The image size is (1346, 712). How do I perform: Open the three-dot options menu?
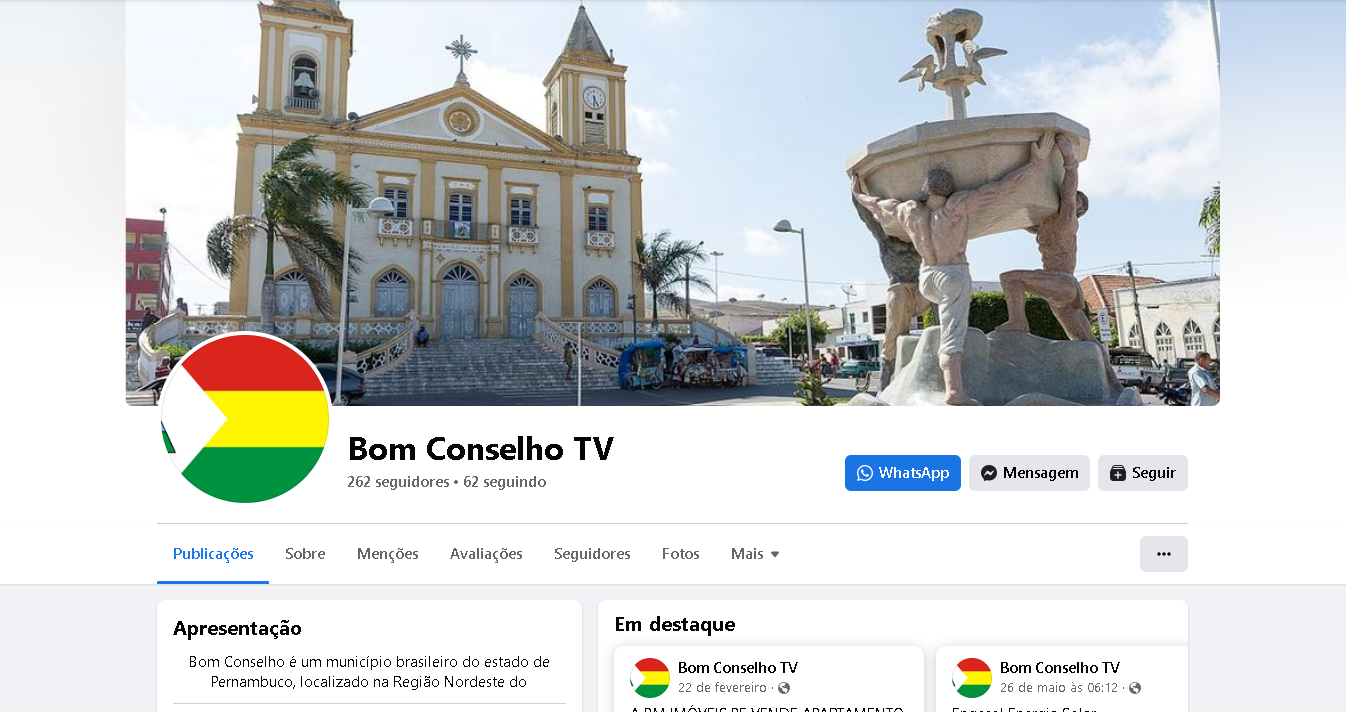(1163, 554)
